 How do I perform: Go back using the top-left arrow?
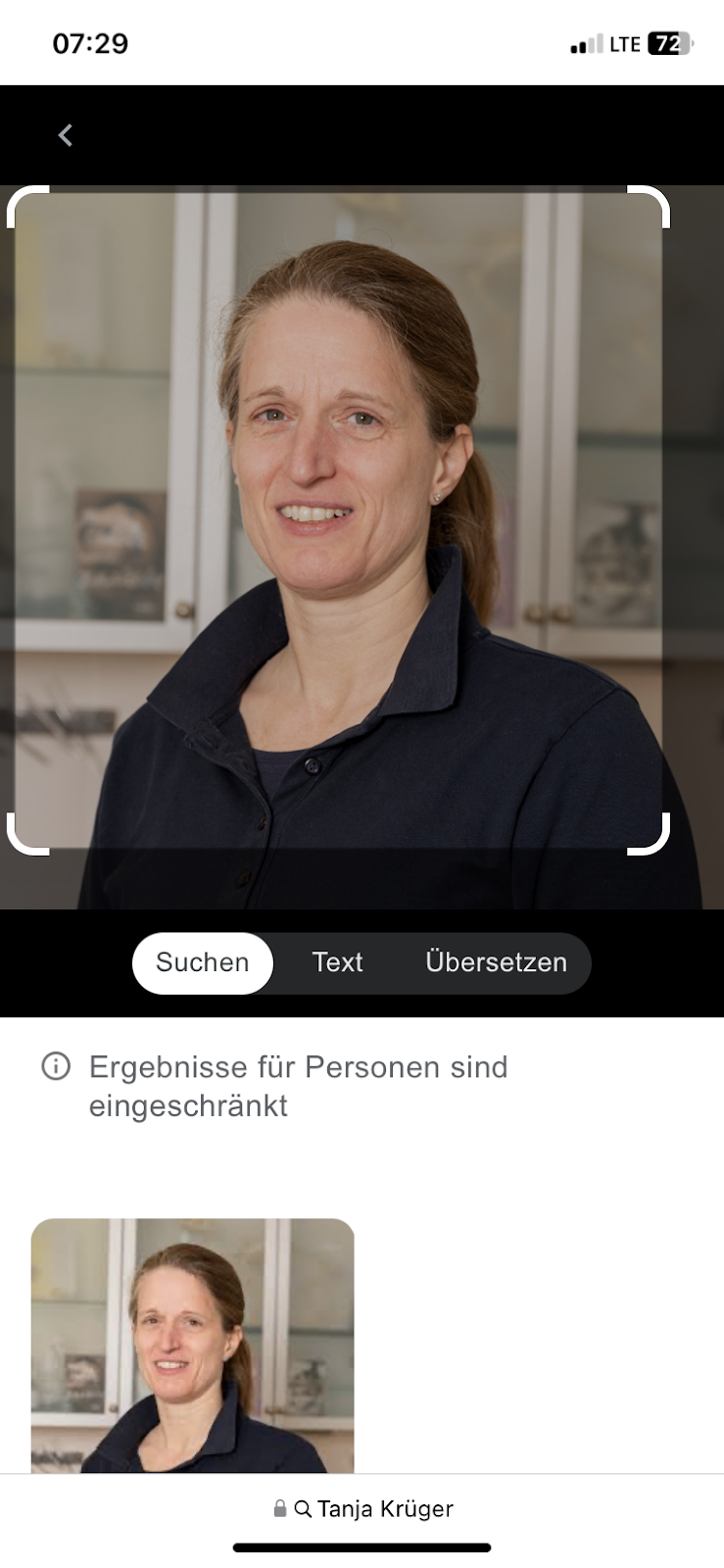[x=66, y=135]
